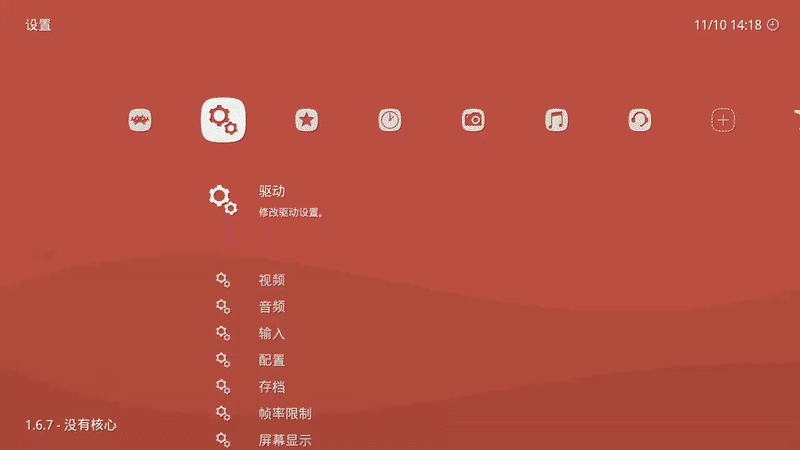Open 存档 settings
800x450 pixels.
click(x=271, y=387)
